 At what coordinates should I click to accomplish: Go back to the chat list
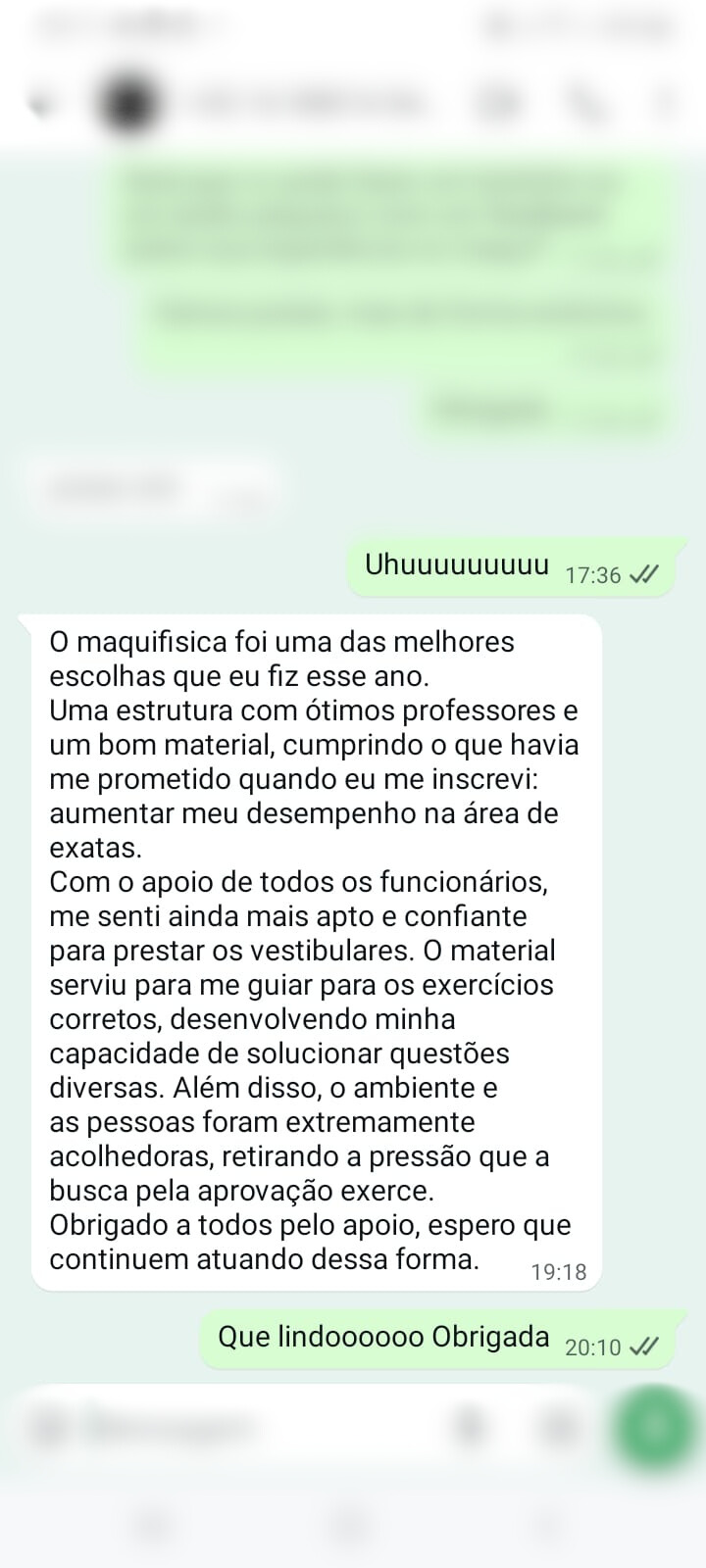pyautogui.click(x=41, y=102)
